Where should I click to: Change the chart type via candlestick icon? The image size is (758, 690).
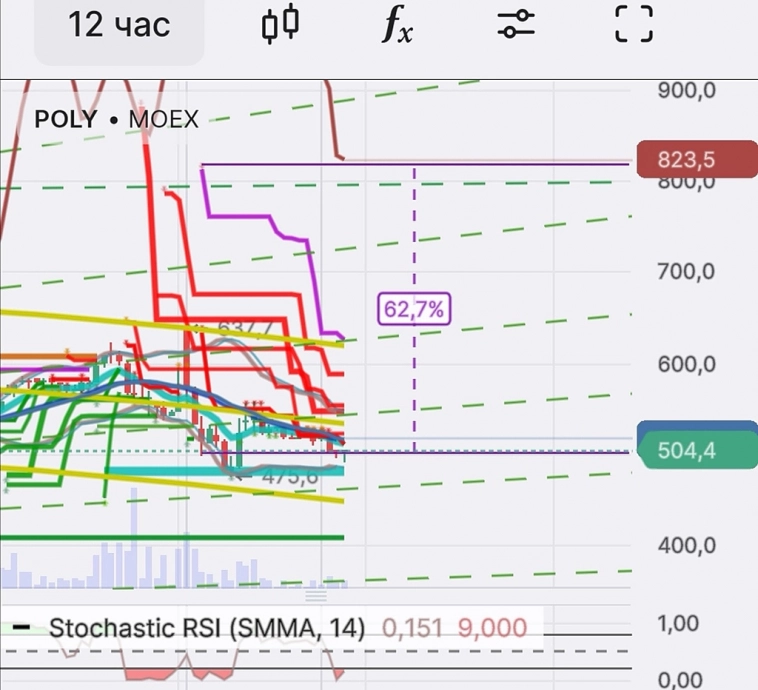(x=280, y=25)
